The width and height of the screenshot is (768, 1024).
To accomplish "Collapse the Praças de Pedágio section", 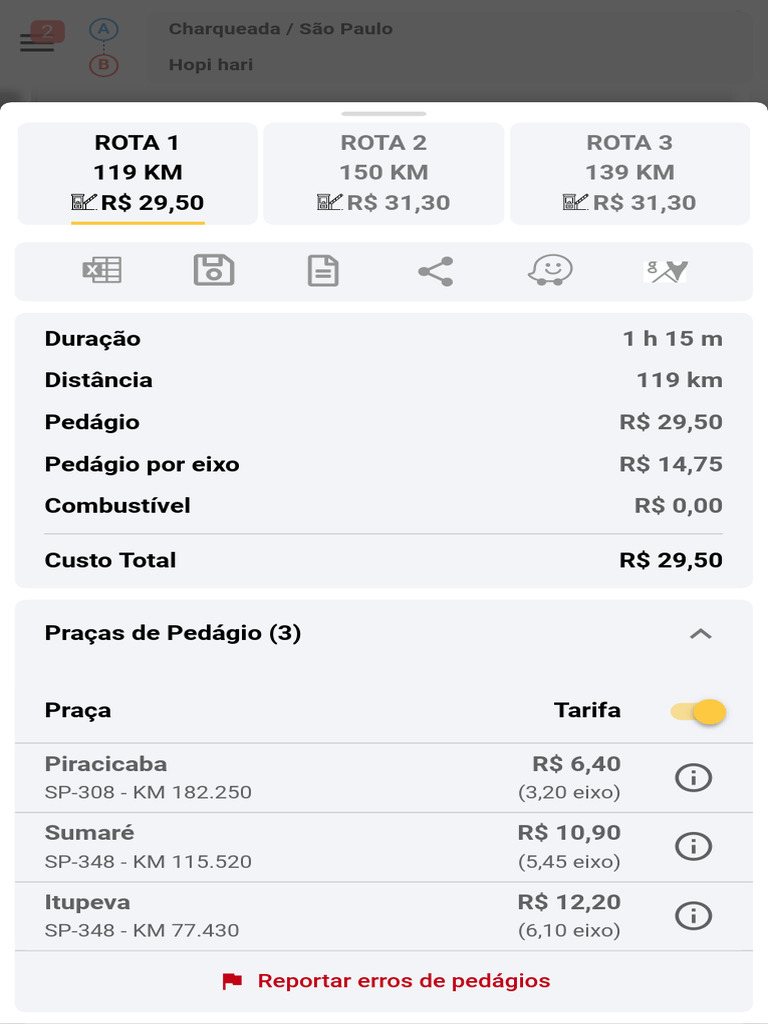I will point(701,633).
